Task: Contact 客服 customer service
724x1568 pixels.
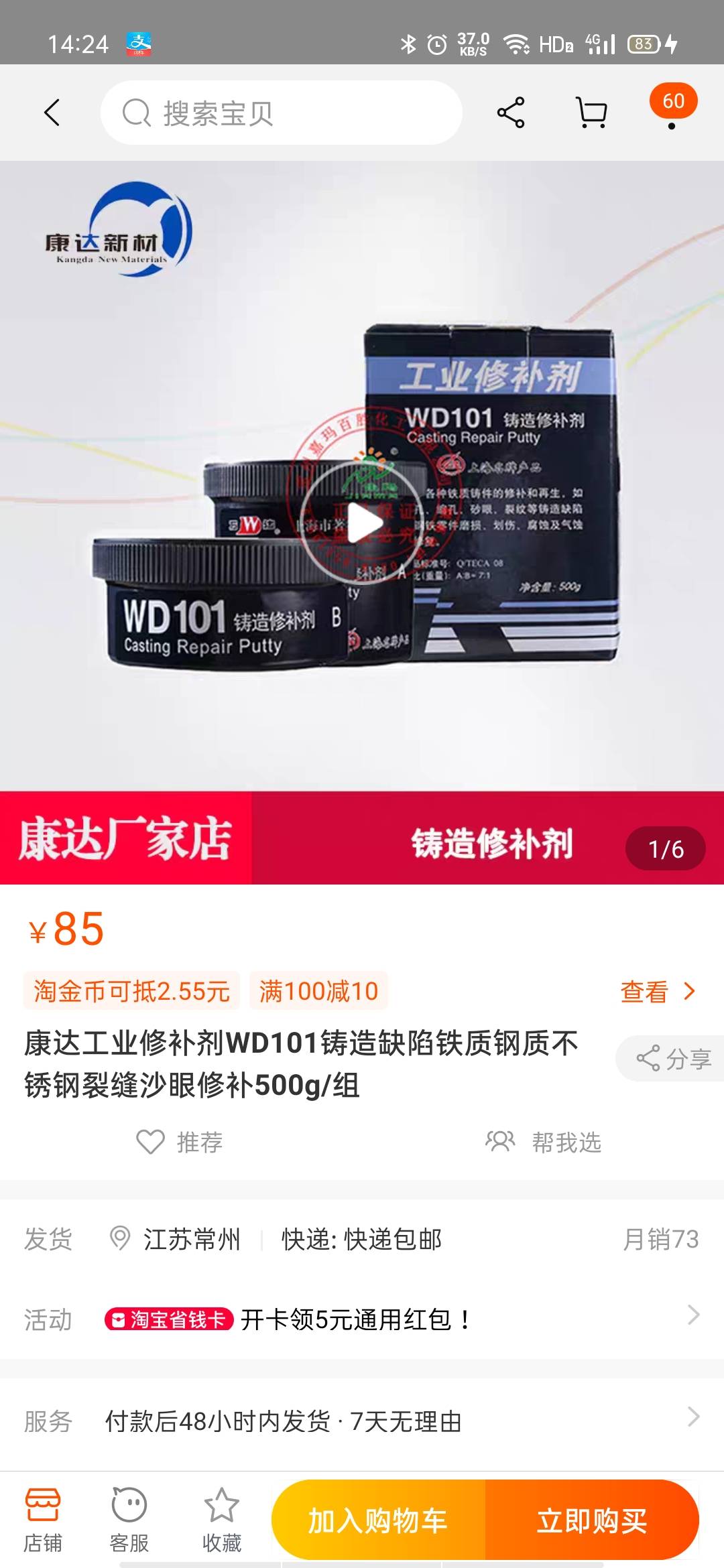Action: pyautogui.click(x=129, y=1521)
